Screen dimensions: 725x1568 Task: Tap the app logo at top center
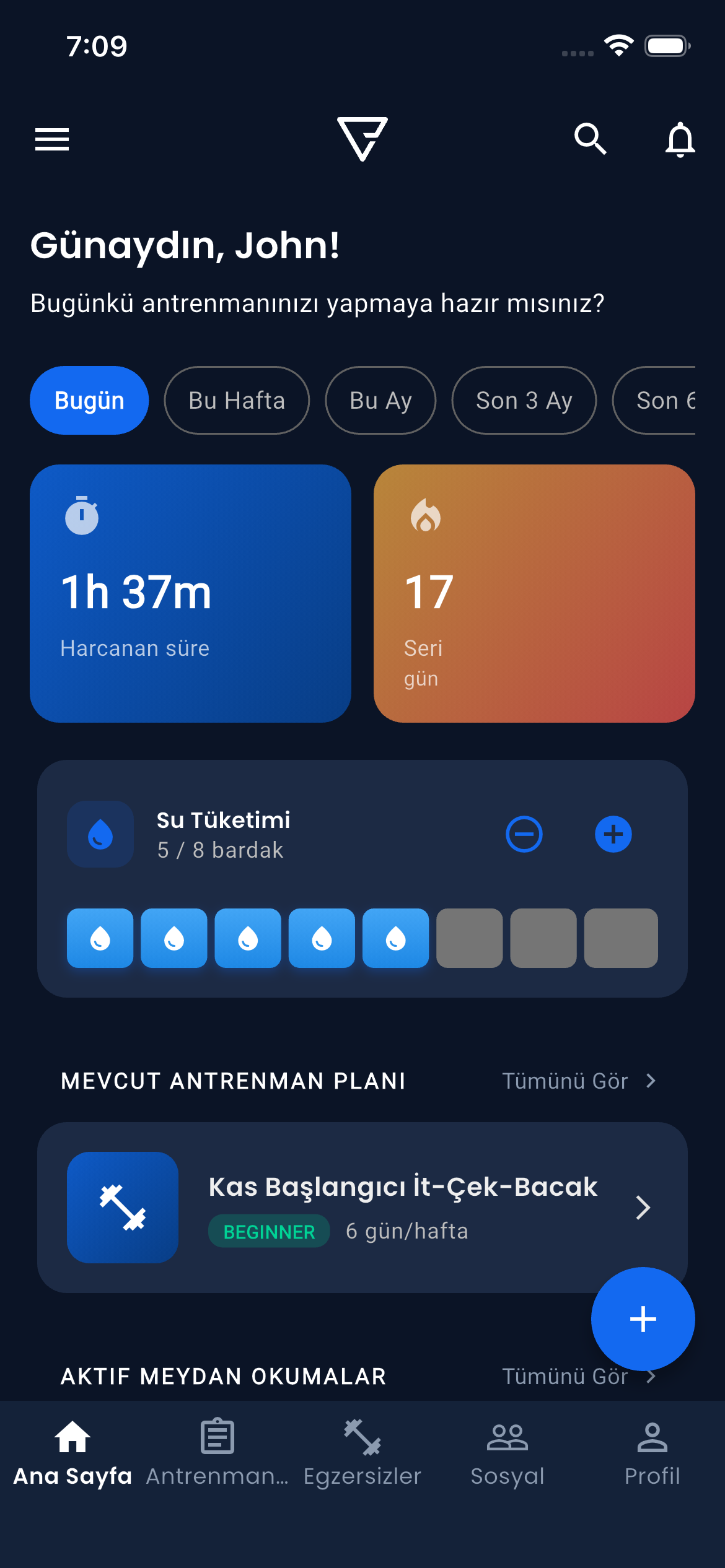click(362, 139)
